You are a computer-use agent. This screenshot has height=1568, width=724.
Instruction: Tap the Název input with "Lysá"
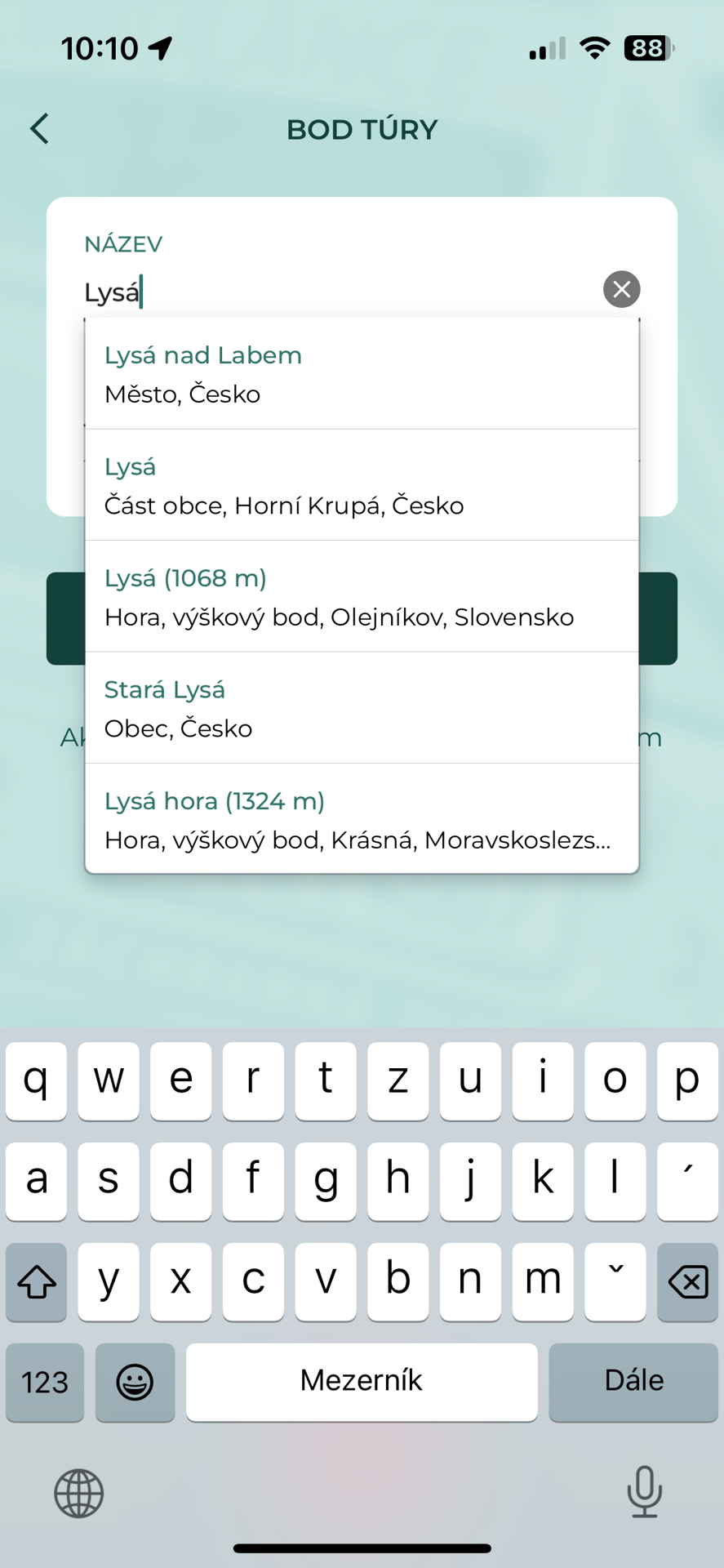coord(341,292)
